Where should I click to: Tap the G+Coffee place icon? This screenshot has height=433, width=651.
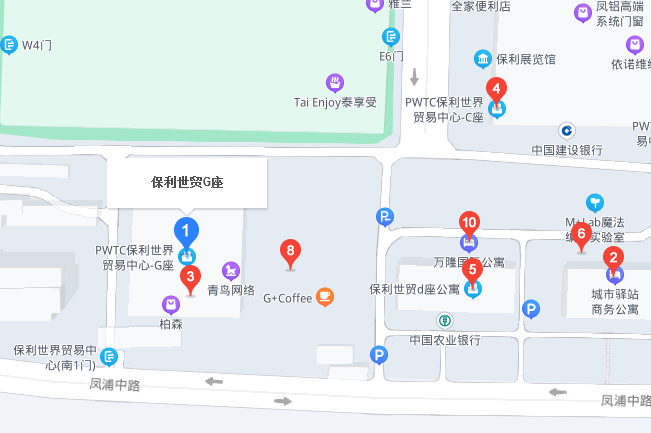click(x=325, y=297)
